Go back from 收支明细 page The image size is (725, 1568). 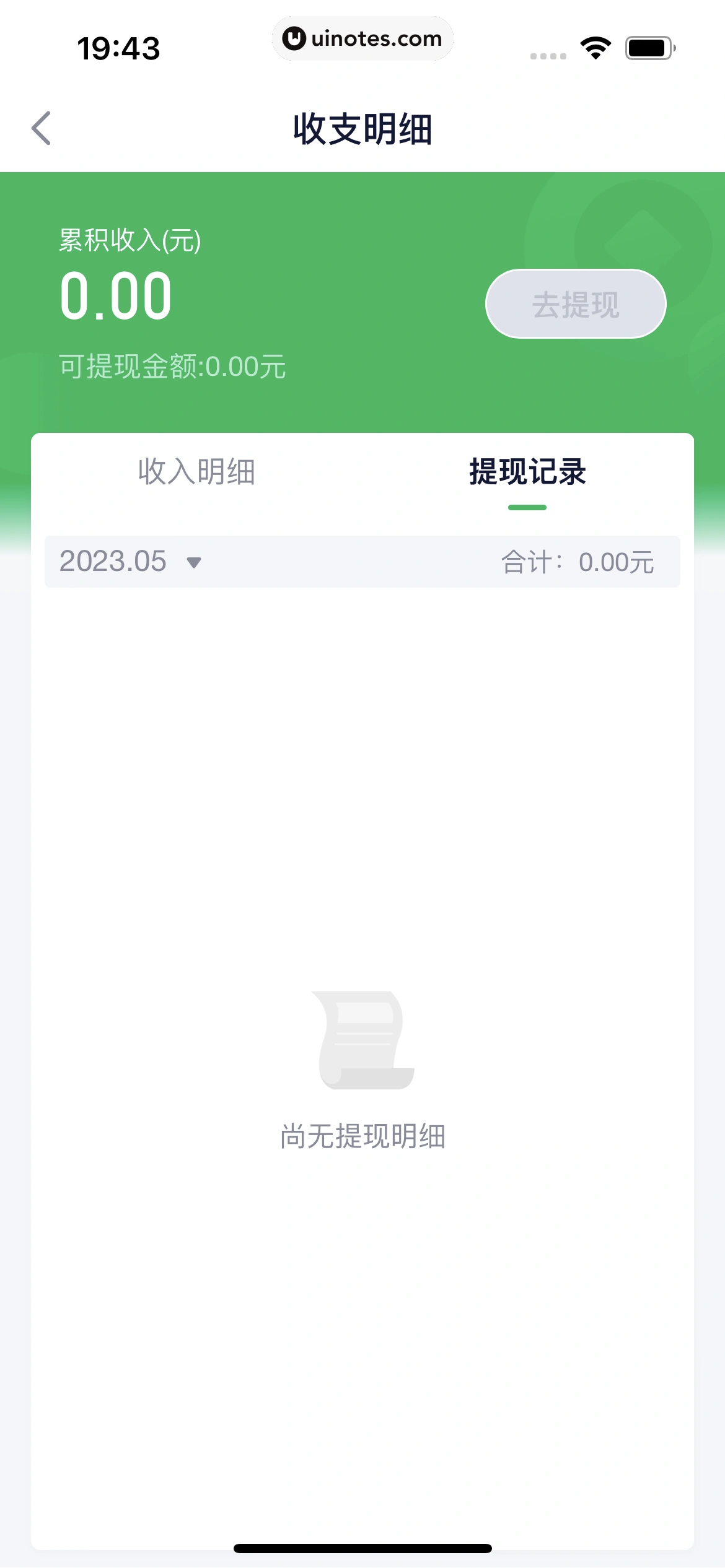[42, 129]
